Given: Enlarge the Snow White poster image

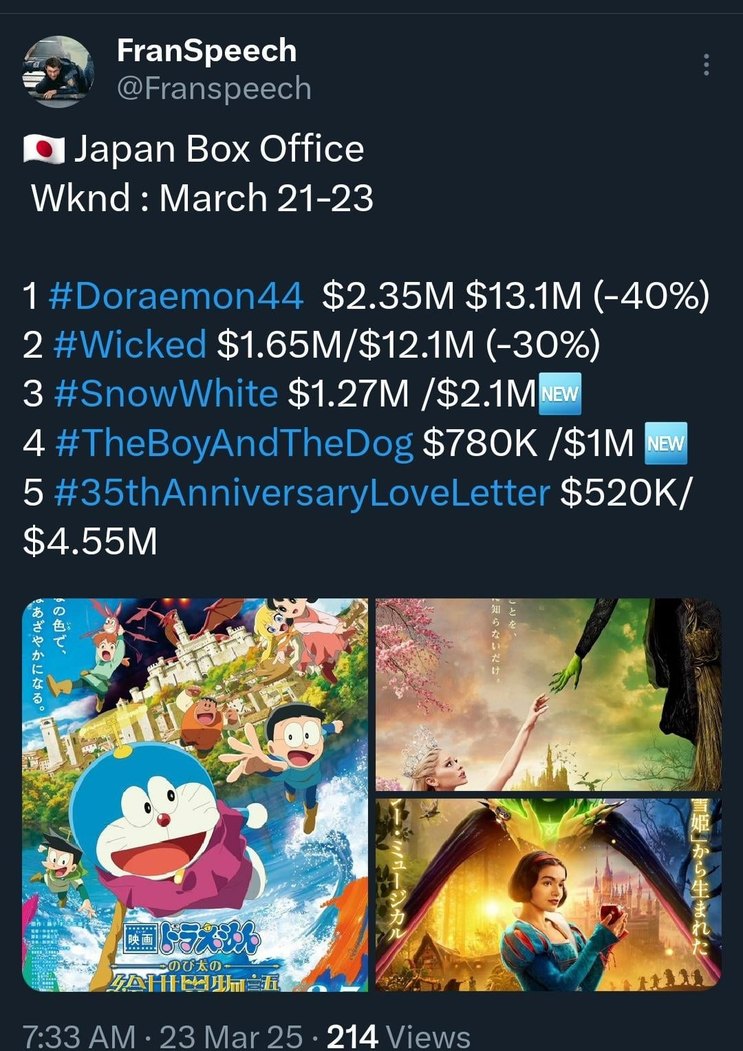Looking at the screenshot, I should (x=548, y=894).
